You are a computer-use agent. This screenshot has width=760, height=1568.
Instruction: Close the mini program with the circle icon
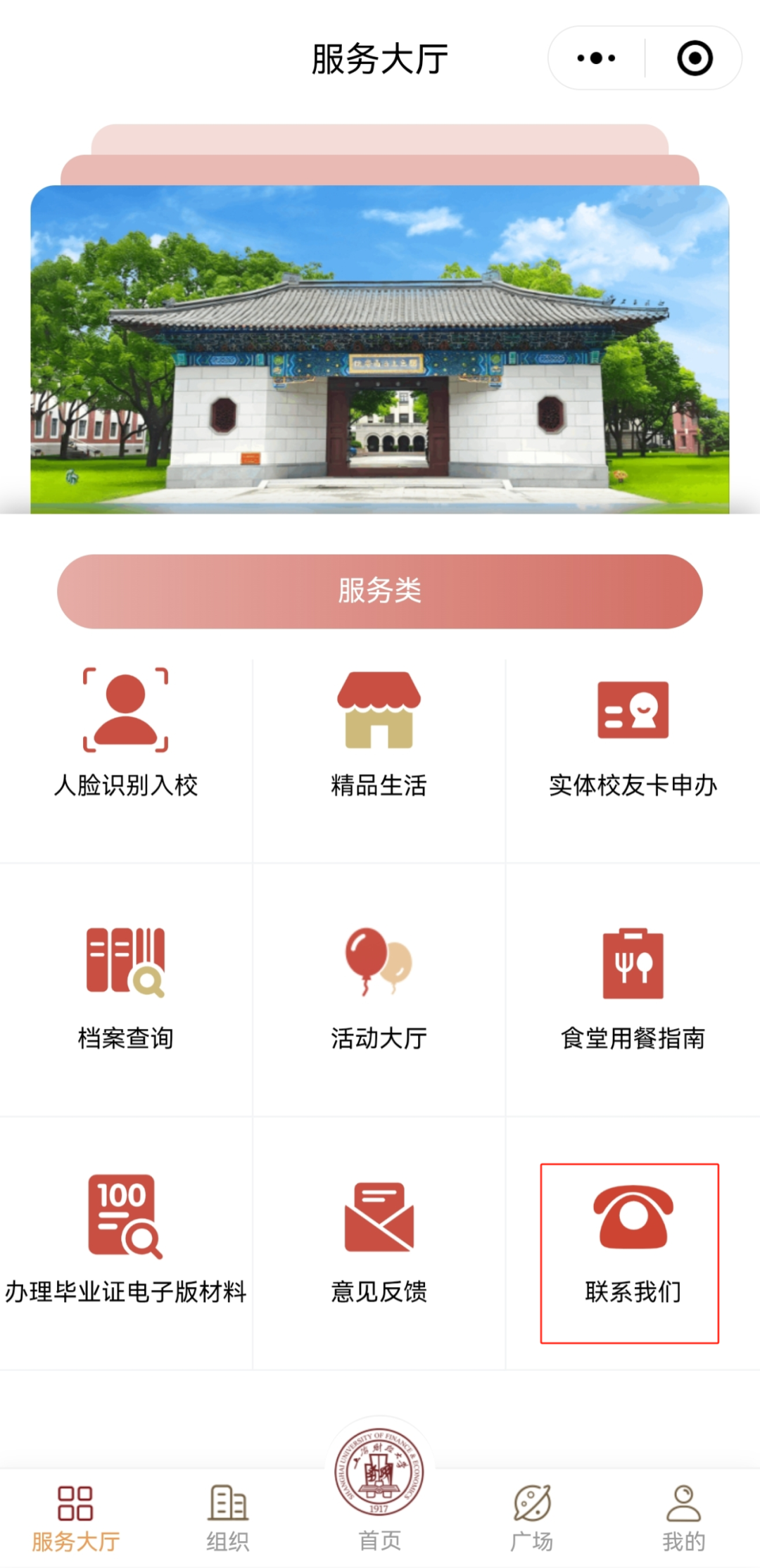tap(695, 58)
